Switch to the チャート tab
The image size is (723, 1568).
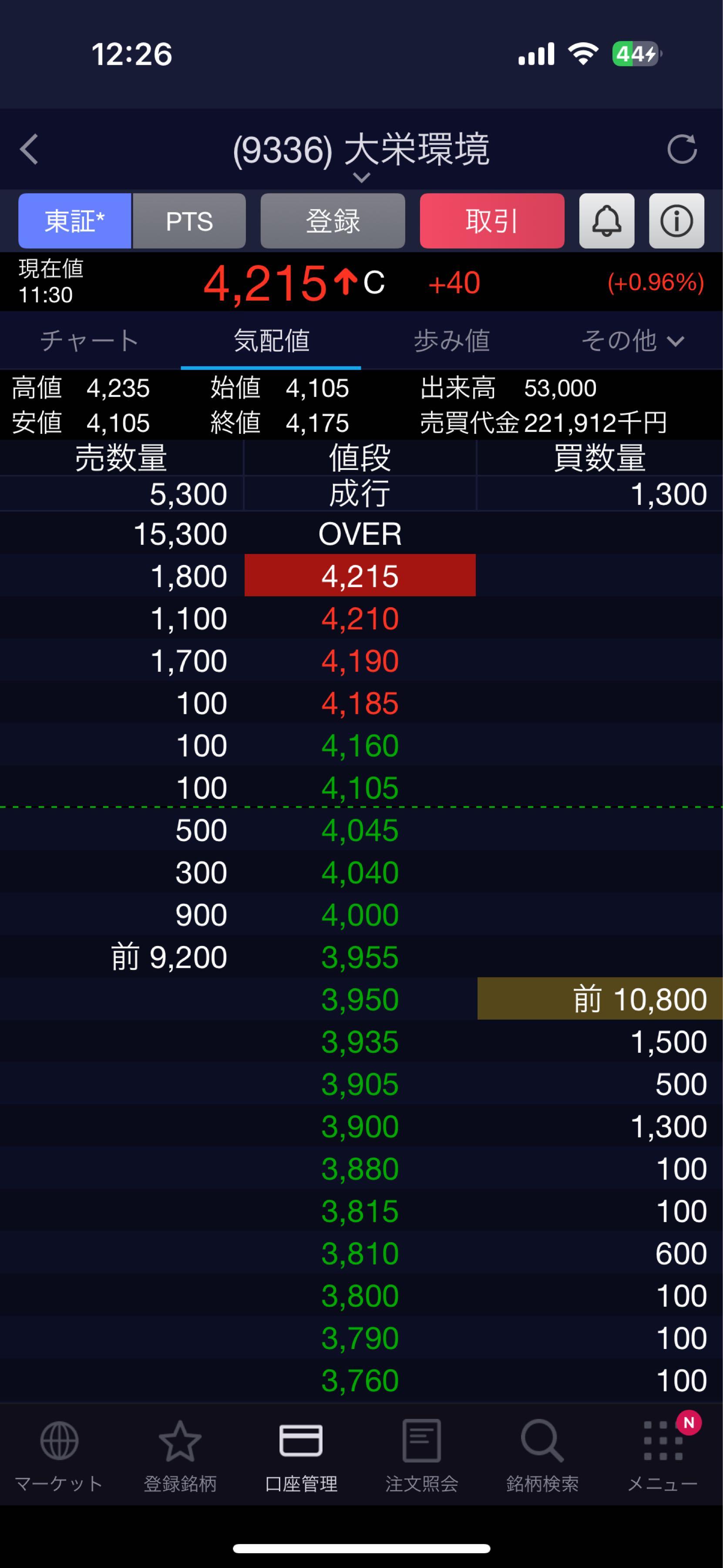[x=90, y=340]
